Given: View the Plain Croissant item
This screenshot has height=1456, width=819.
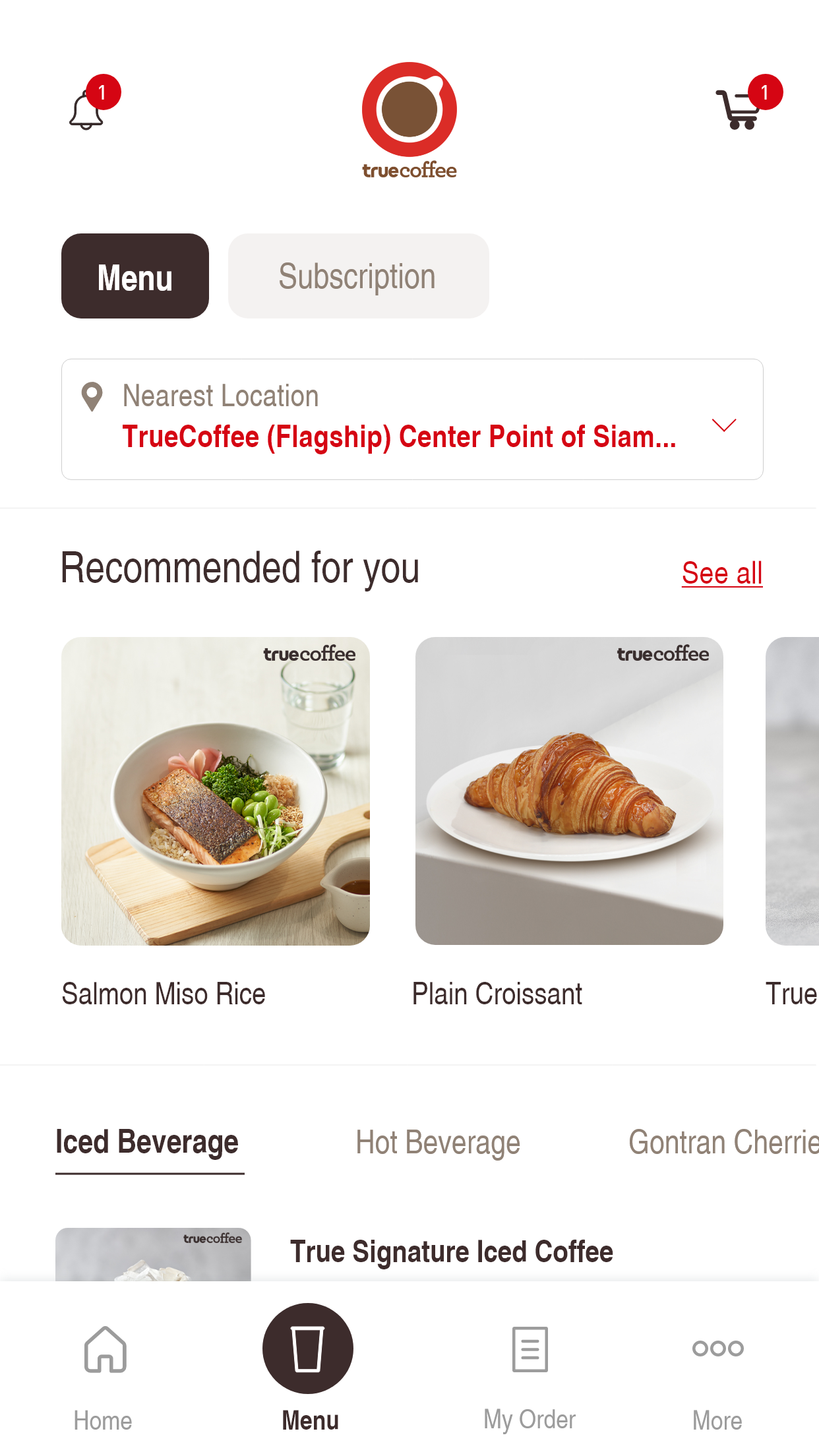Looking at the screenshot, I should [569, 791].
